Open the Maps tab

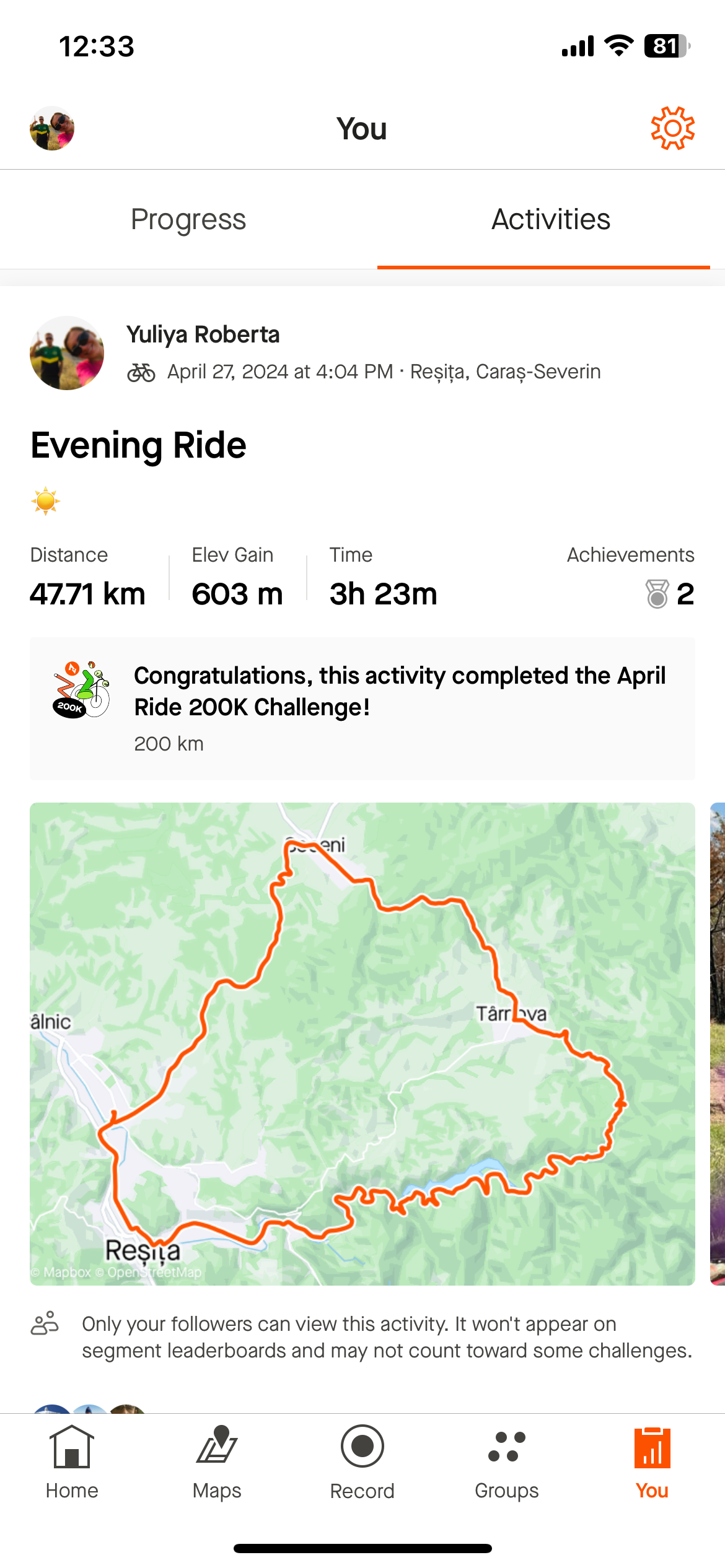tap(217, 1463)
